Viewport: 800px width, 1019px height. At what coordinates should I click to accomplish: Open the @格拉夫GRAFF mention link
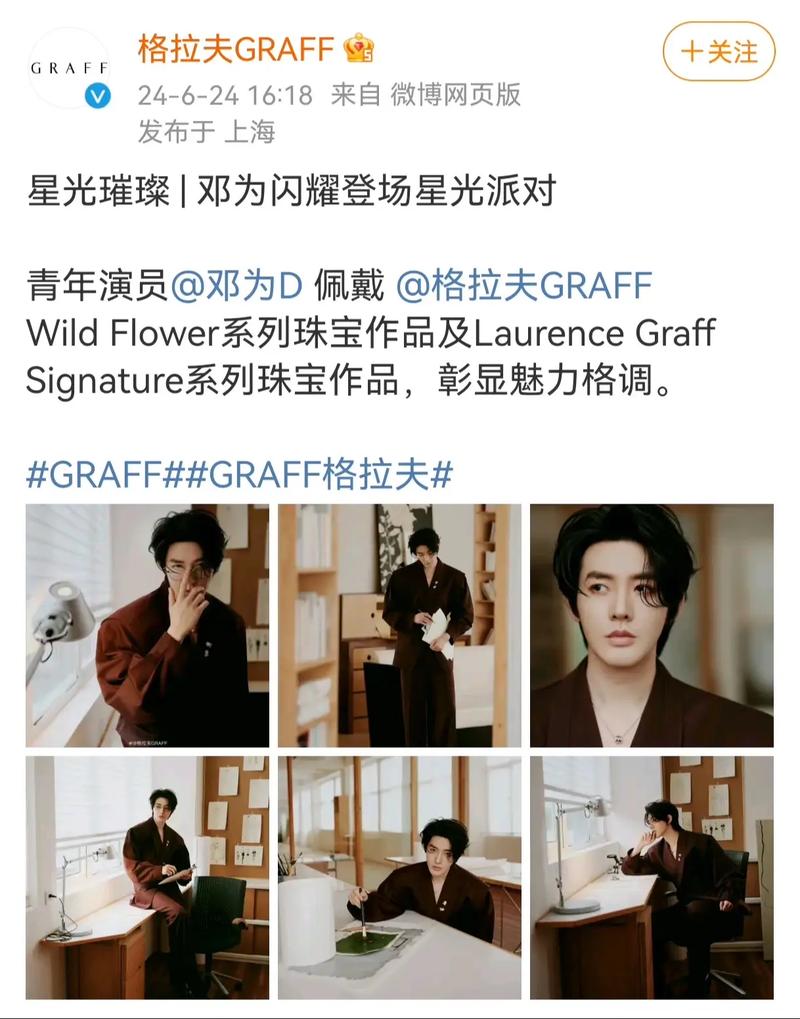524,284
